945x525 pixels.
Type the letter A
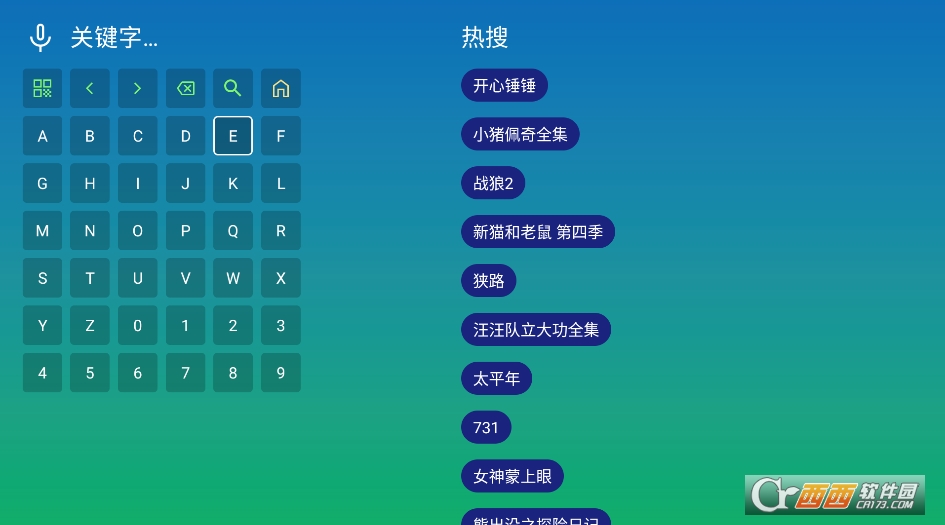point(42,136)
